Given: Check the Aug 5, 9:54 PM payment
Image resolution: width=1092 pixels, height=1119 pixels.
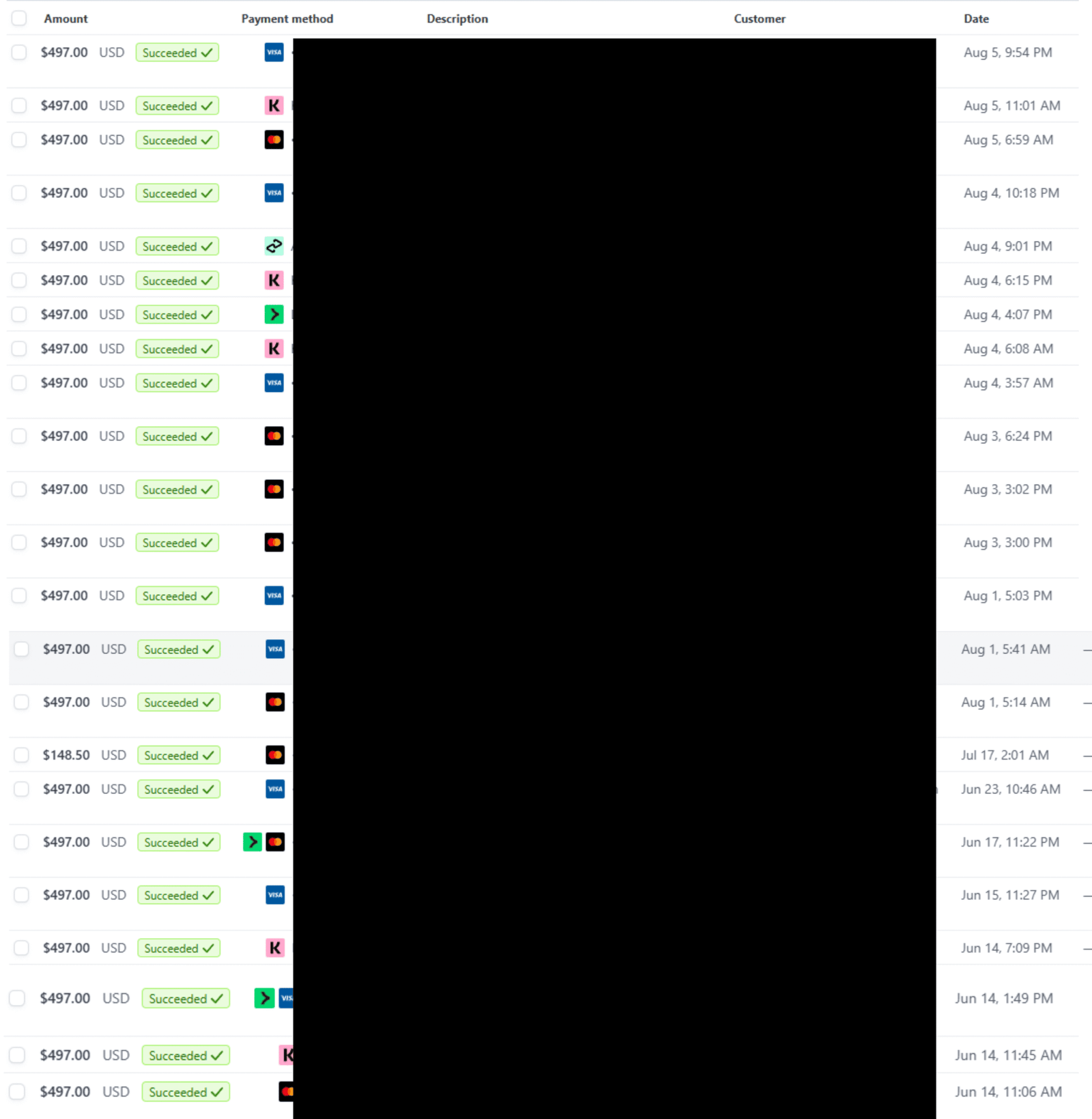Looking at the screenshot, I should tap(19, 53).
